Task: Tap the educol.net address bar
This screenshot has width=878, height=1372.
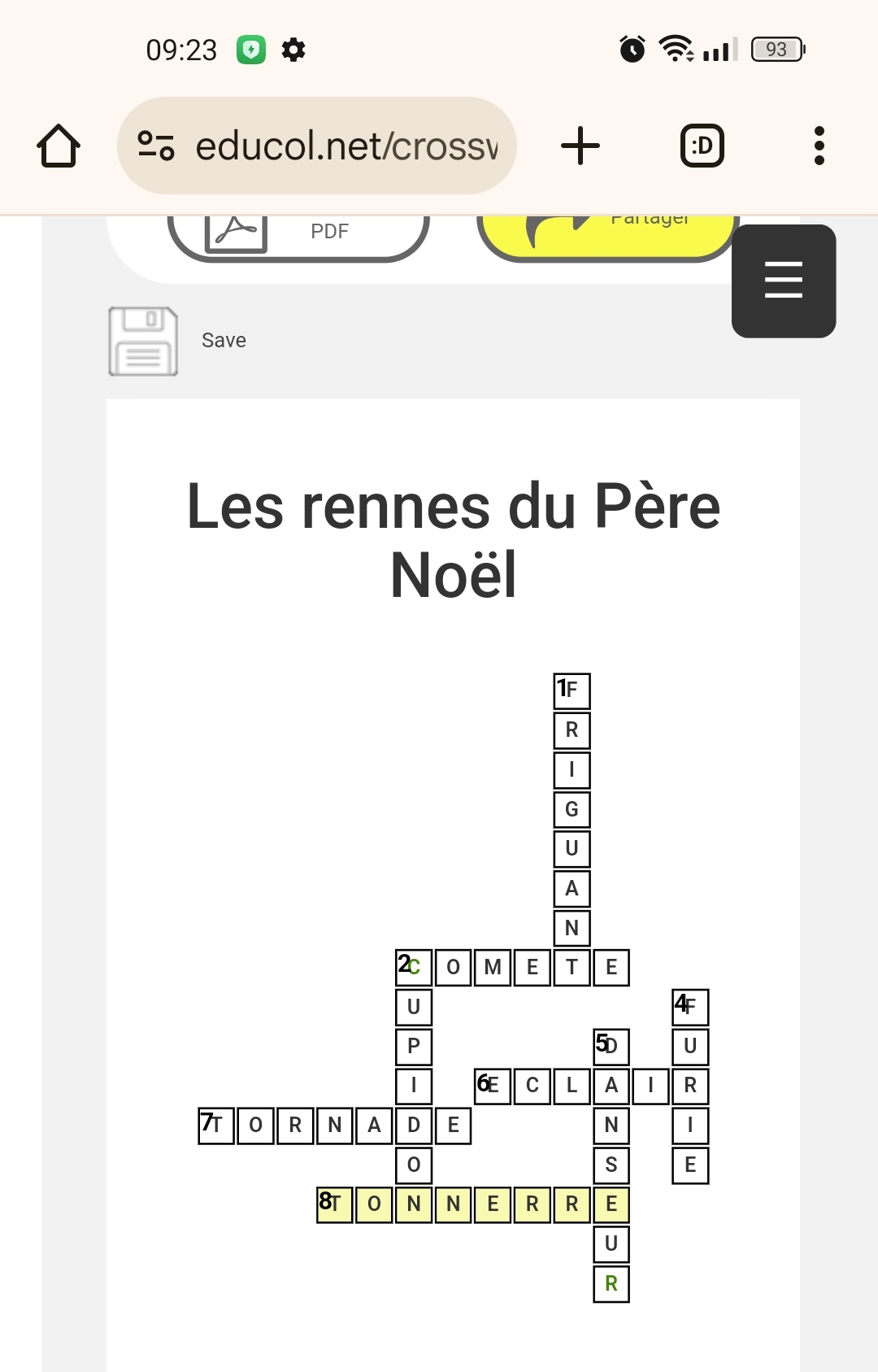Action: click(346, 146)
